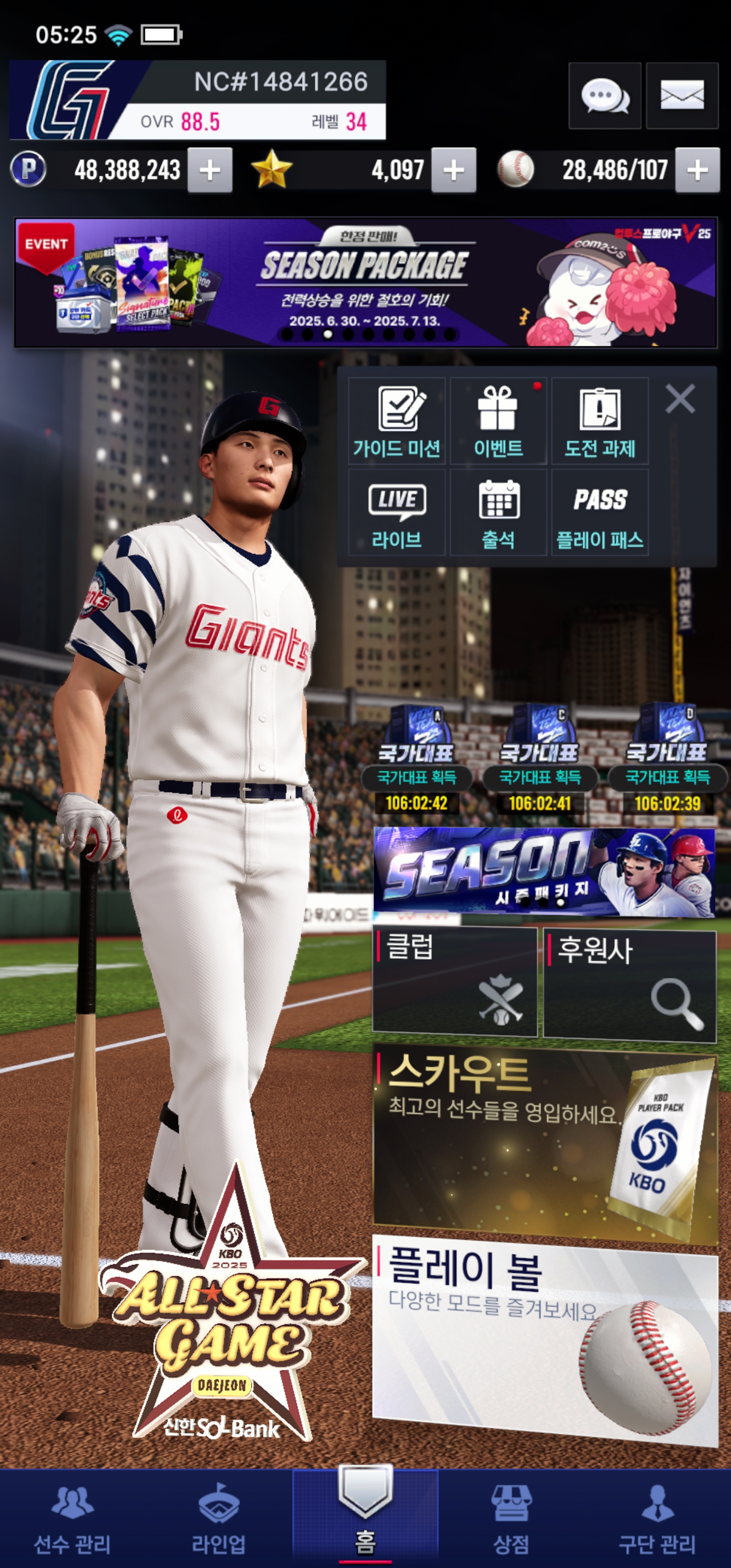The width and height of the screenshot is (731, 1568).
Task: Open the Season Package event banner
Action: point(365,282)
